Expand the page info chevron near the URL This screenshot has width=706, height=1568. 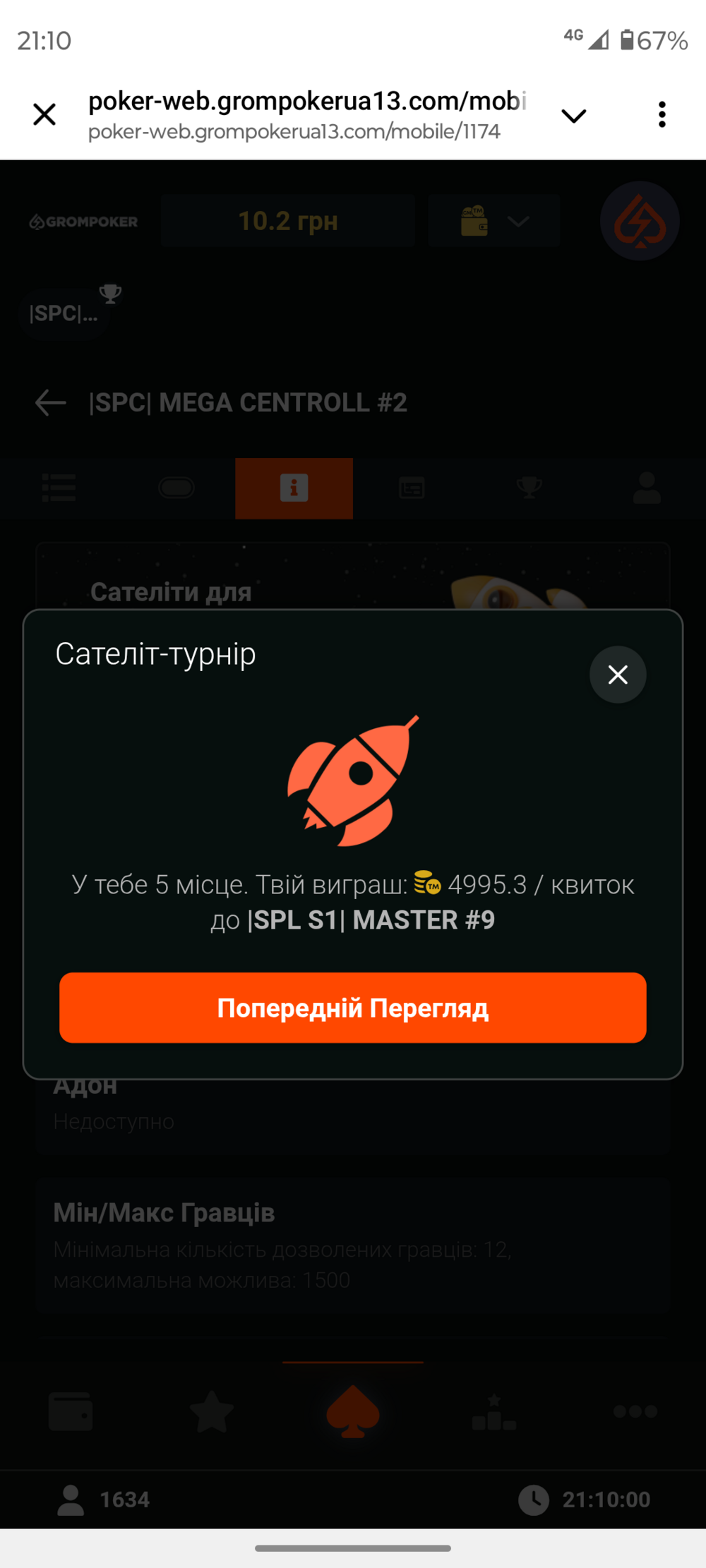(x=574, y=116)
